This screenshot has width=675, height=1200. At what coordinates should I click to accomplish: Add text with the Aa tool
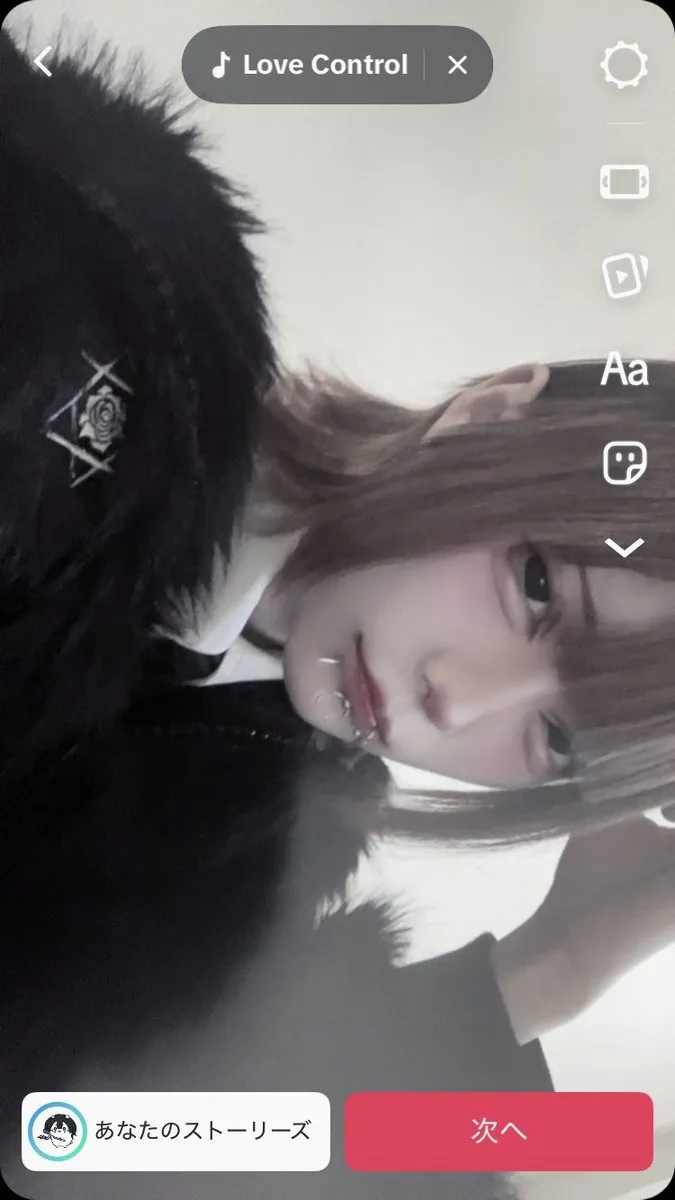624,370
